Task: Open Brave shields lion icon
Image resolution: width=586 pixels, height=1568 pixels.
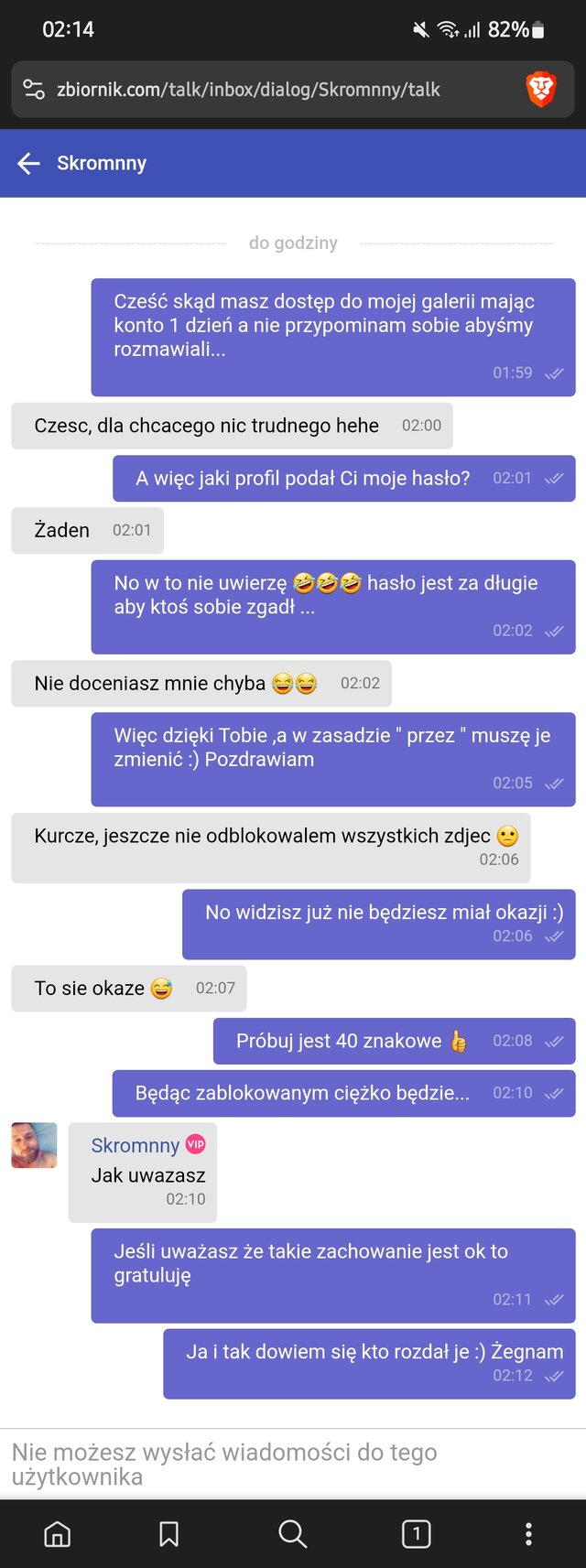Action: (541, 90)
